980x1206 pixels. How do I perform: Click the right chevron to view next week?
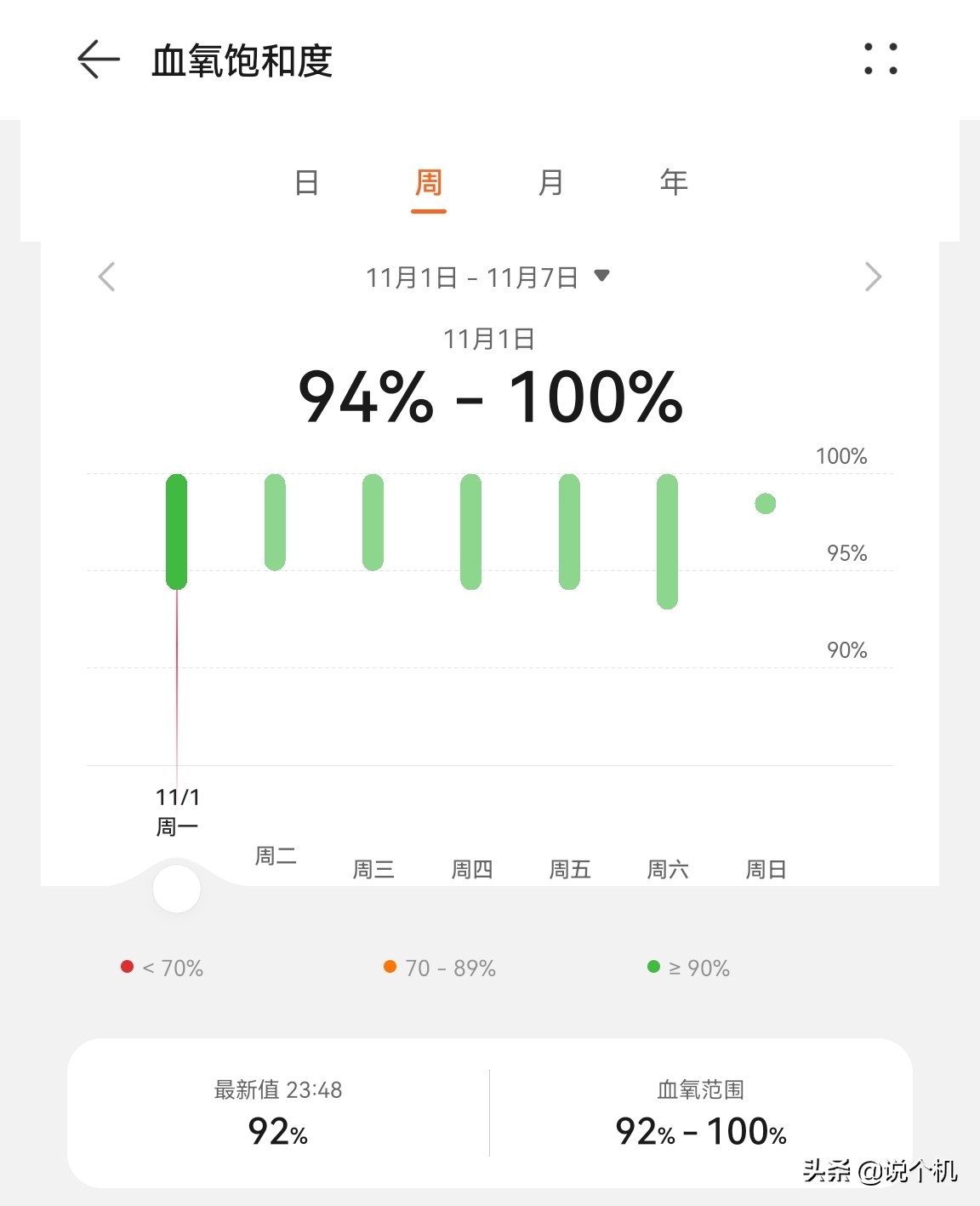pyautogui.click(x=873, y=276)
